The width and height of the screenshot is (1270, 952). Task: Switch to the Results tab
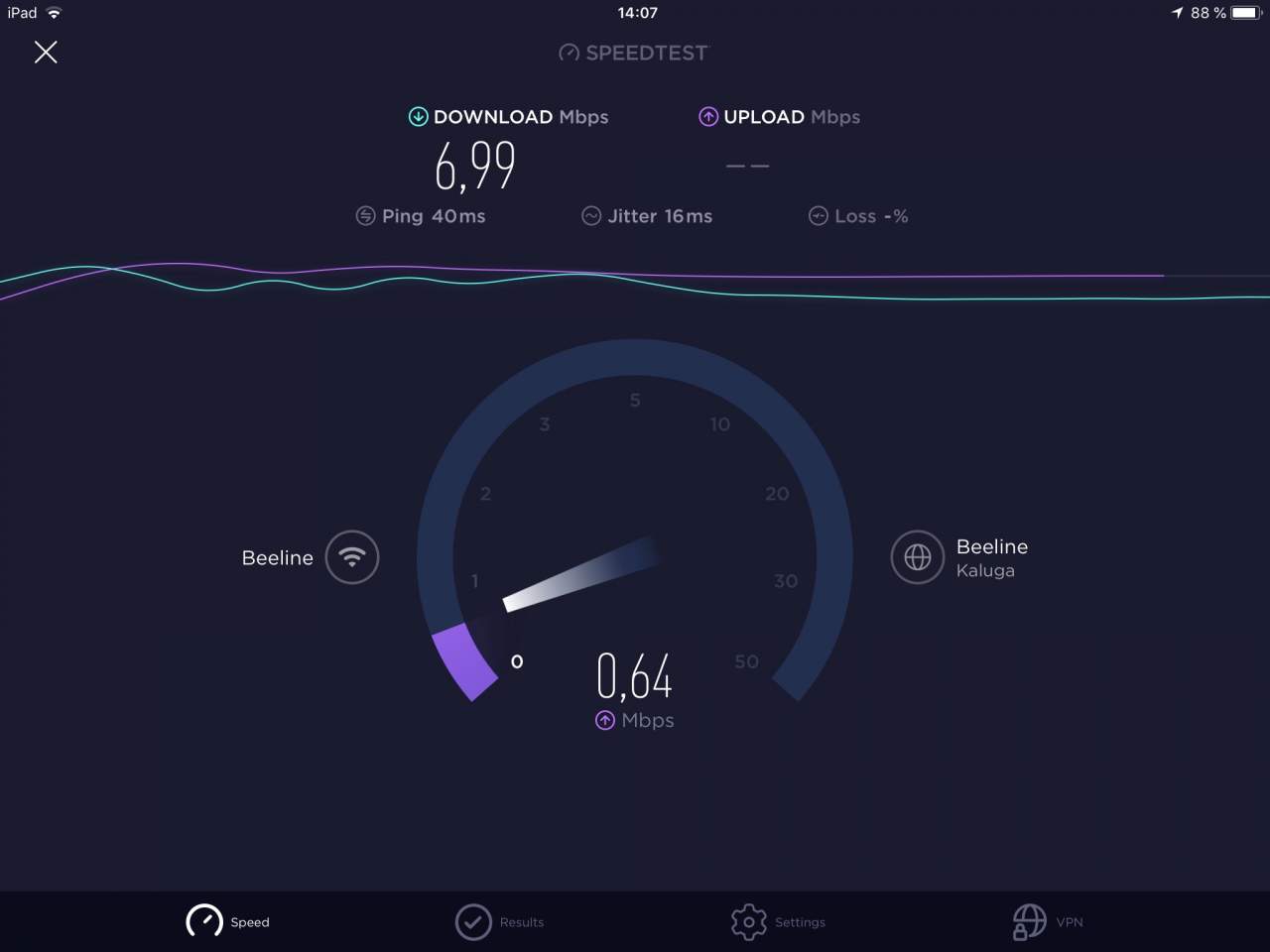pyautogui.click(x=499, y=921)
